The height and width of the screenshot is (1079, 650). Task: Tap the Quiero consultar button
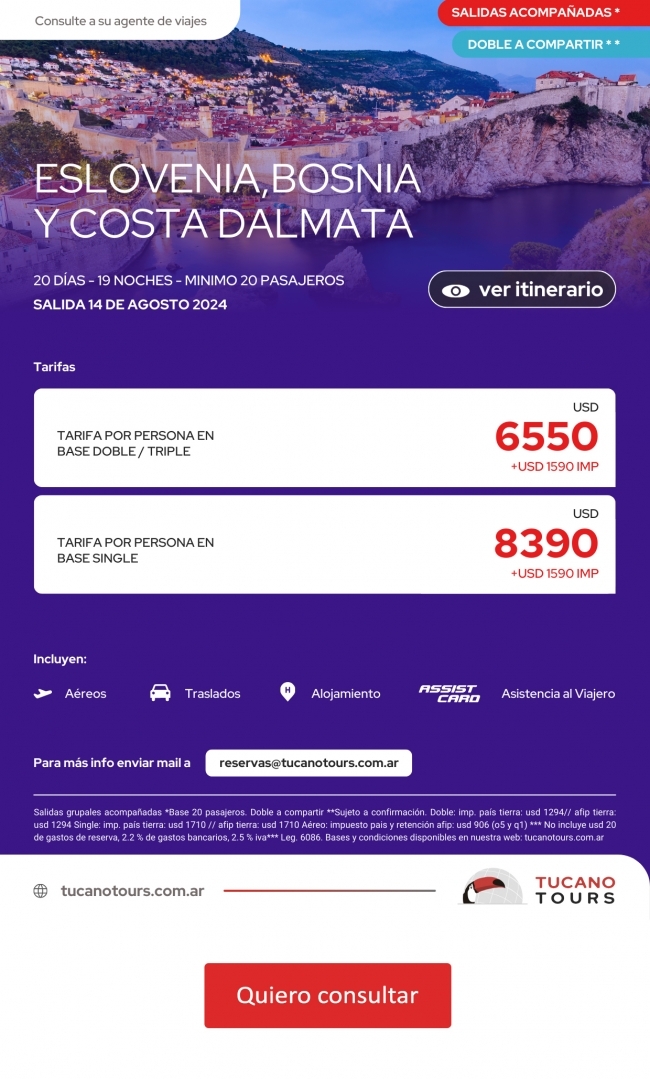click(327, 995)
